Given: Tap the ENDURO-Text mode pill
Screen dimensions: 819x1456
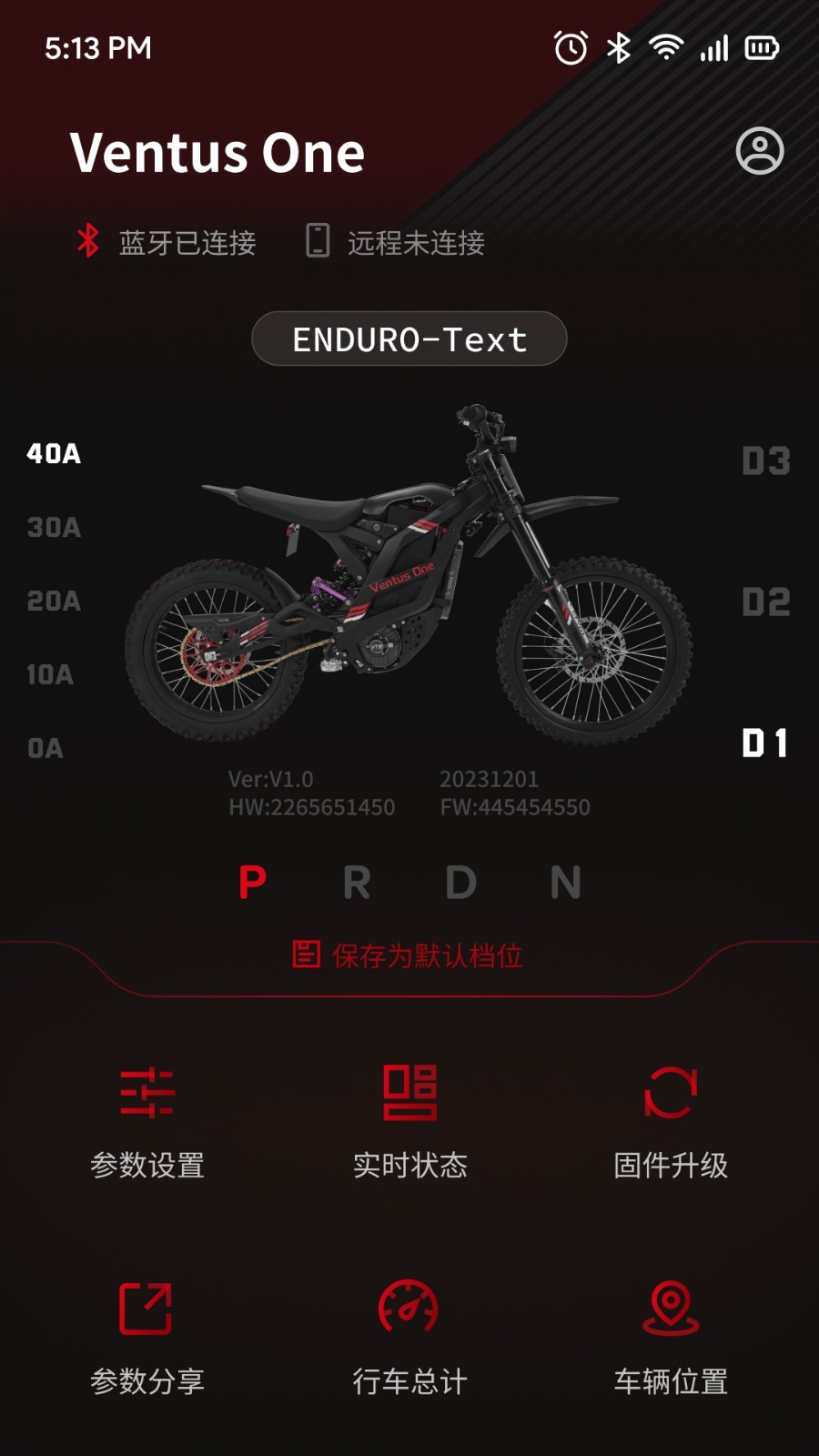Looking at the screenshot, I should pyautogui.click(x=409, y=339).
